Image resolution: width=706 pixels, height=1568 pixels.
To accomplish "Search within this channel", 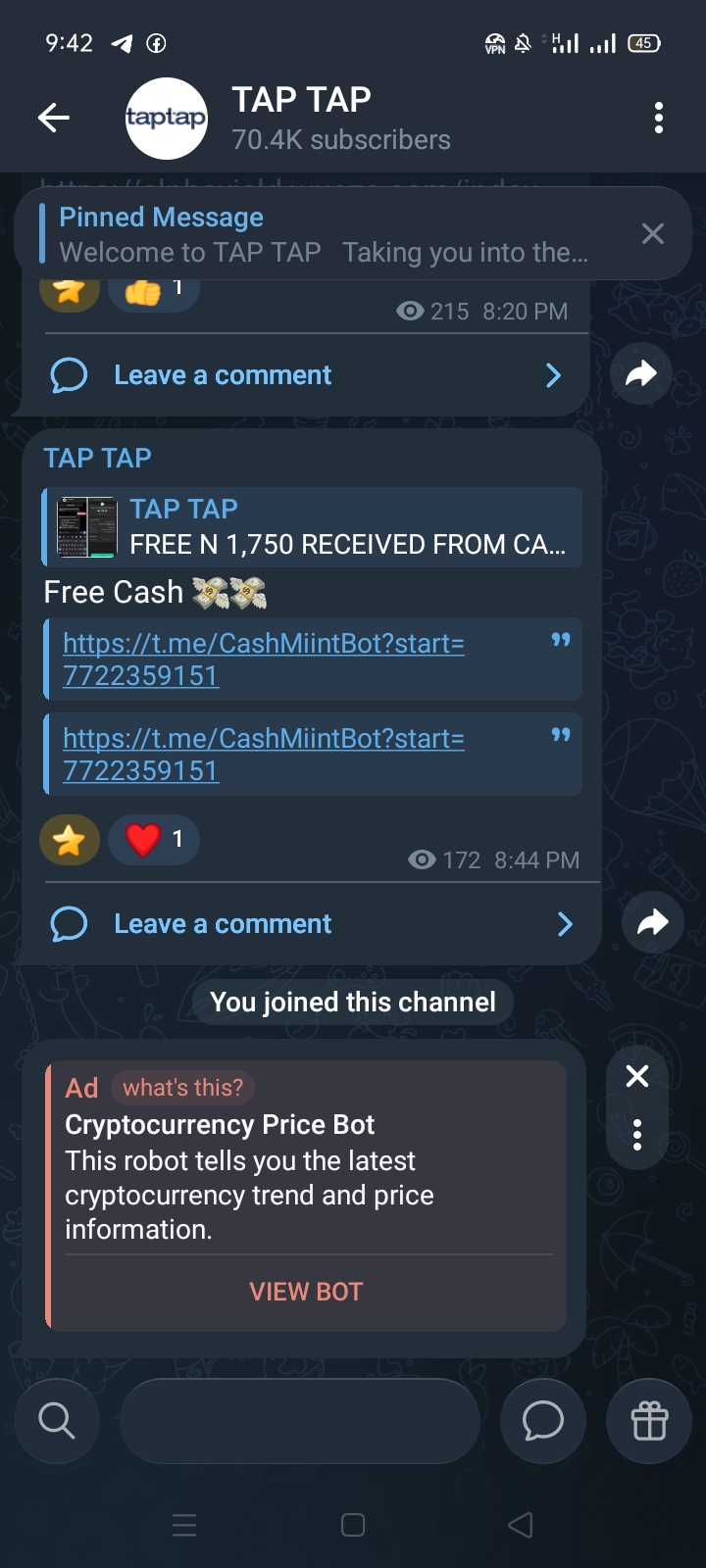I will [x=57, y=1420].
